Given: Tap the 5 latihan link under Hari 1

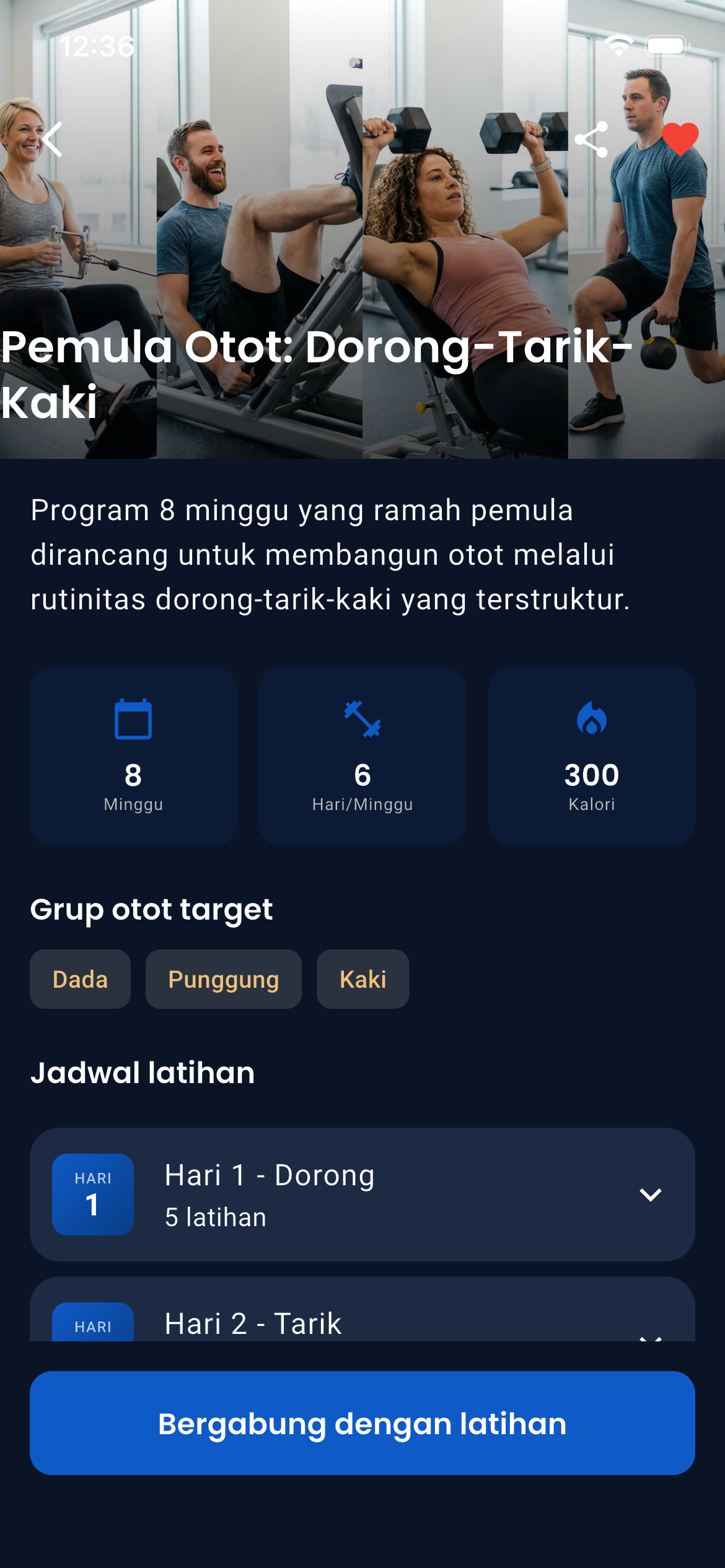Looking at the screenshot, I should click(x=215, y=1216).
